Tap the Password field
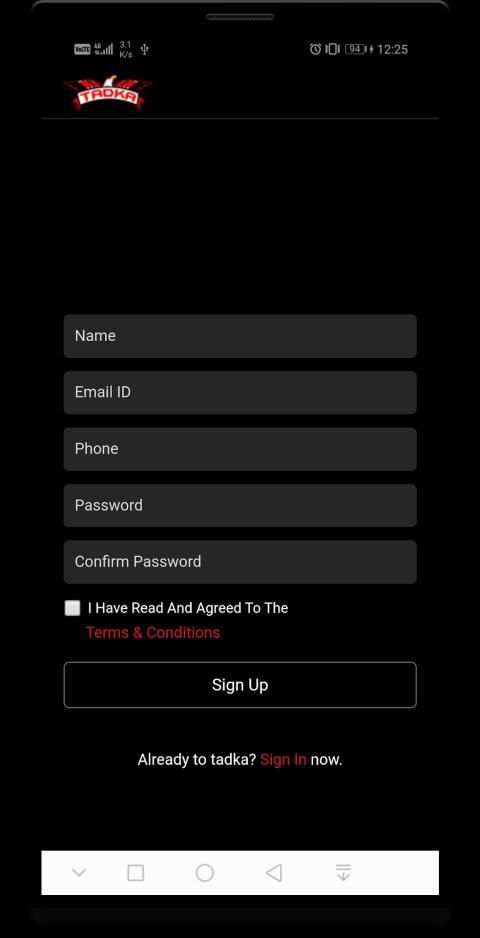480x938 pixels. click(240, 505)
